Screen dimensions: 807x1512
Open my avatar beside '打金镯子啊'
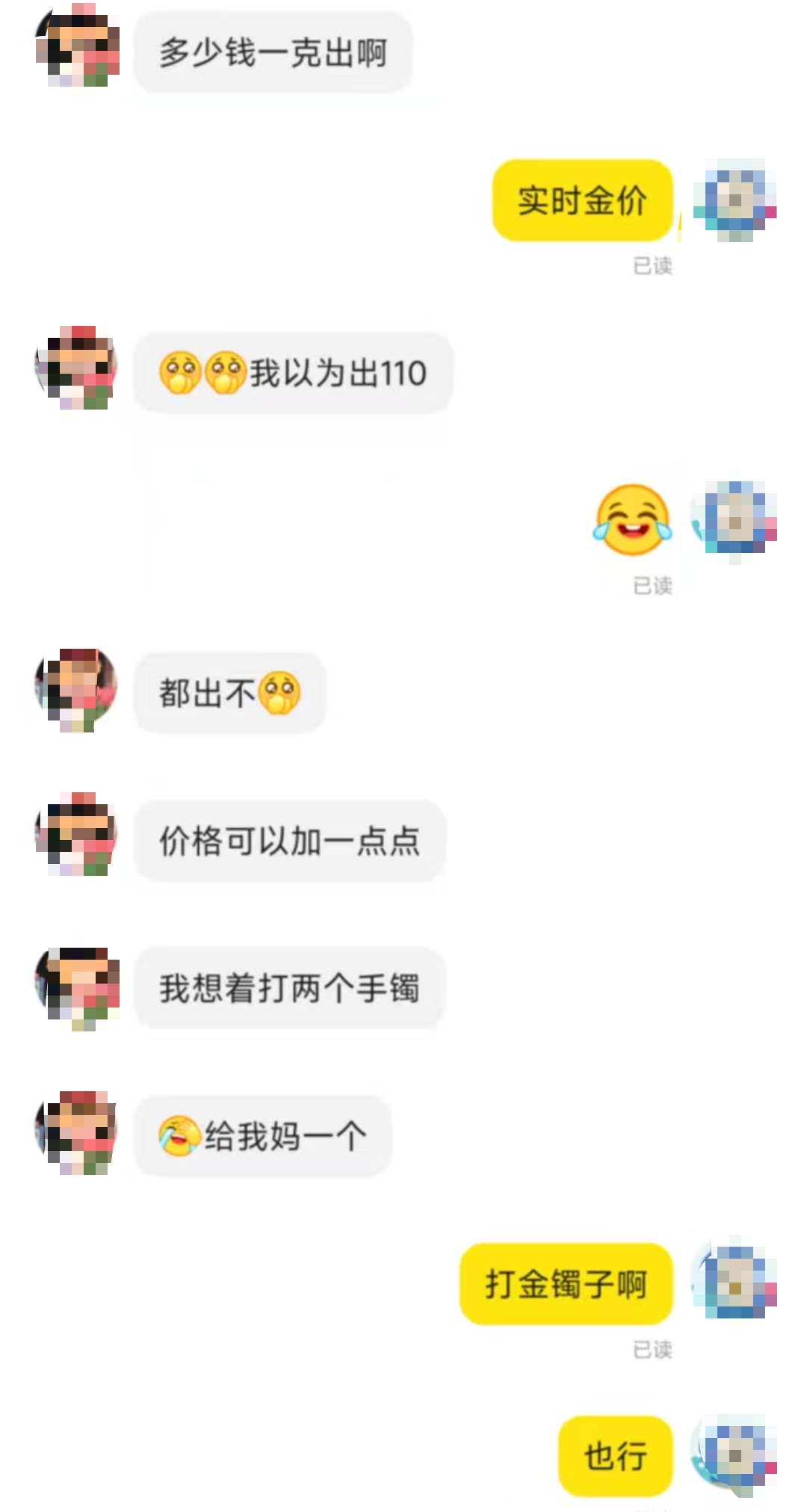pos(735,1281)
